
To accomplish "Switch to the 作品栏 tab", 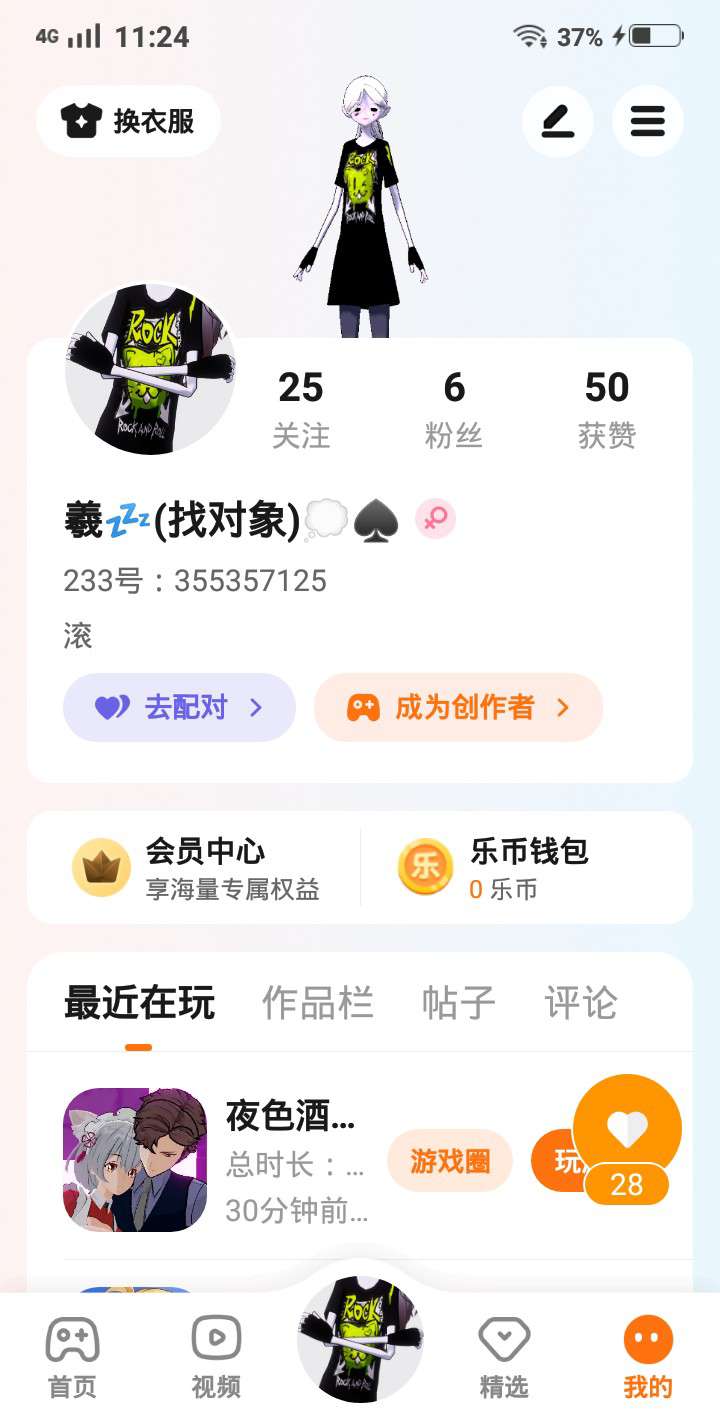I will point(317,1003).
